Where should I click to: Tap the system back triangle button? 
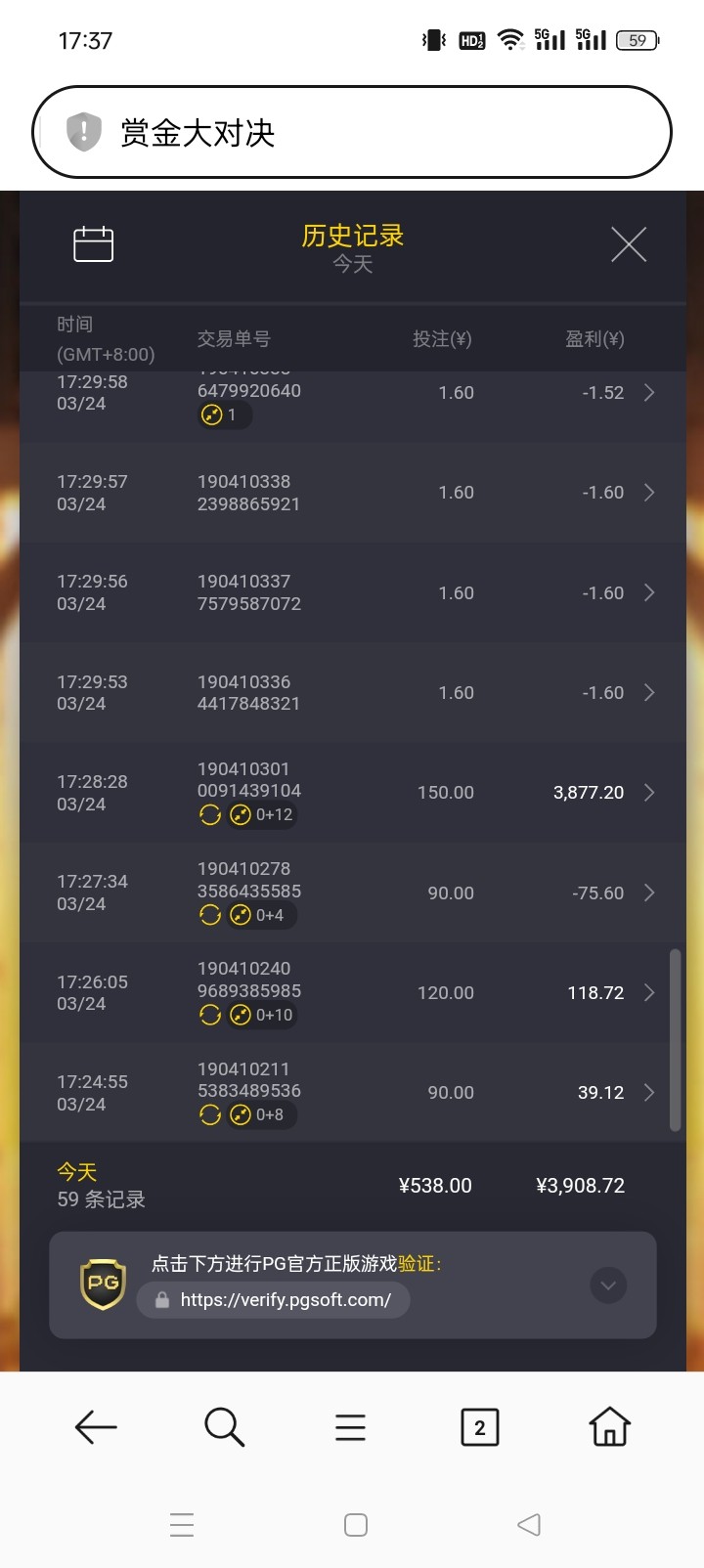528,1524
